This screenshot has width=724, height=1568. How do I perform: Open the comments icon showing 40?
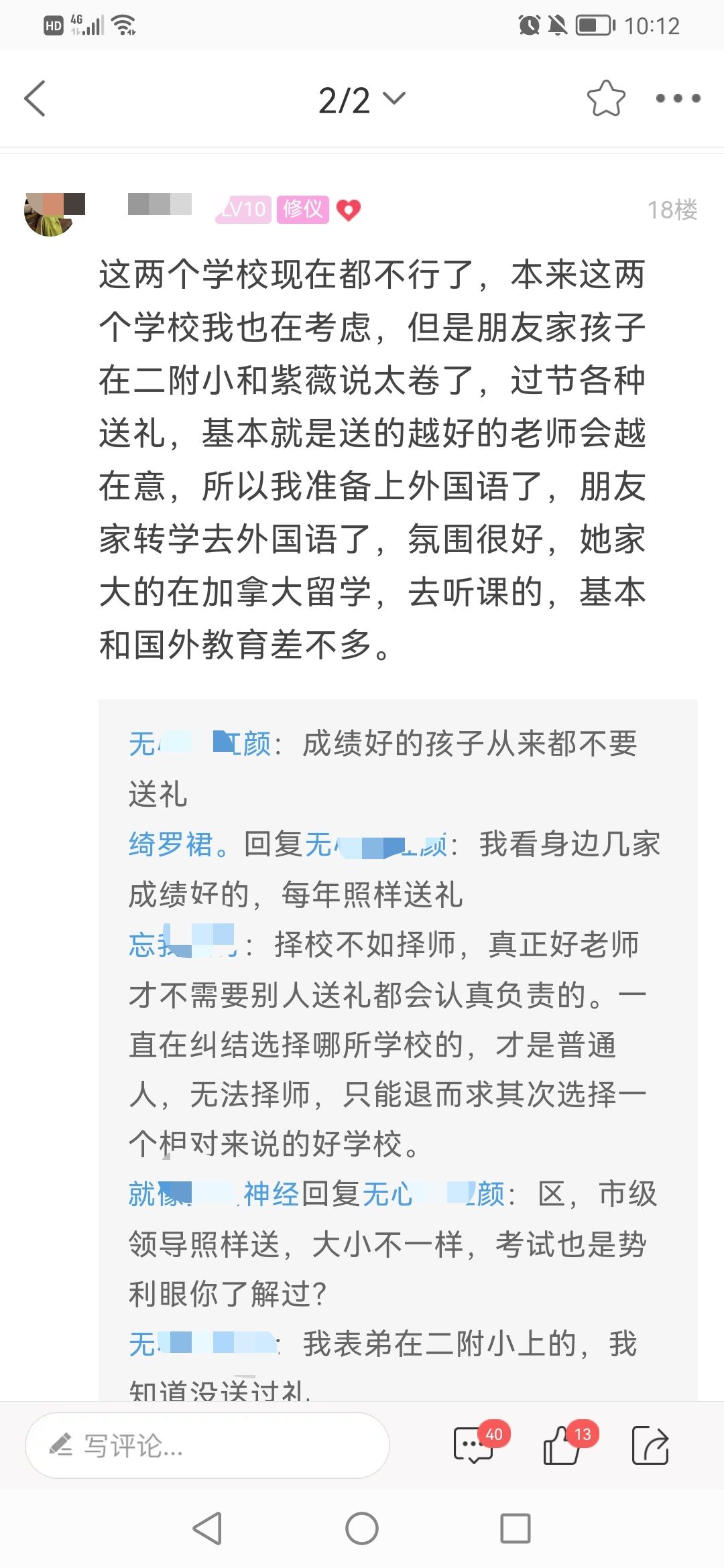tap(475, 1445)
